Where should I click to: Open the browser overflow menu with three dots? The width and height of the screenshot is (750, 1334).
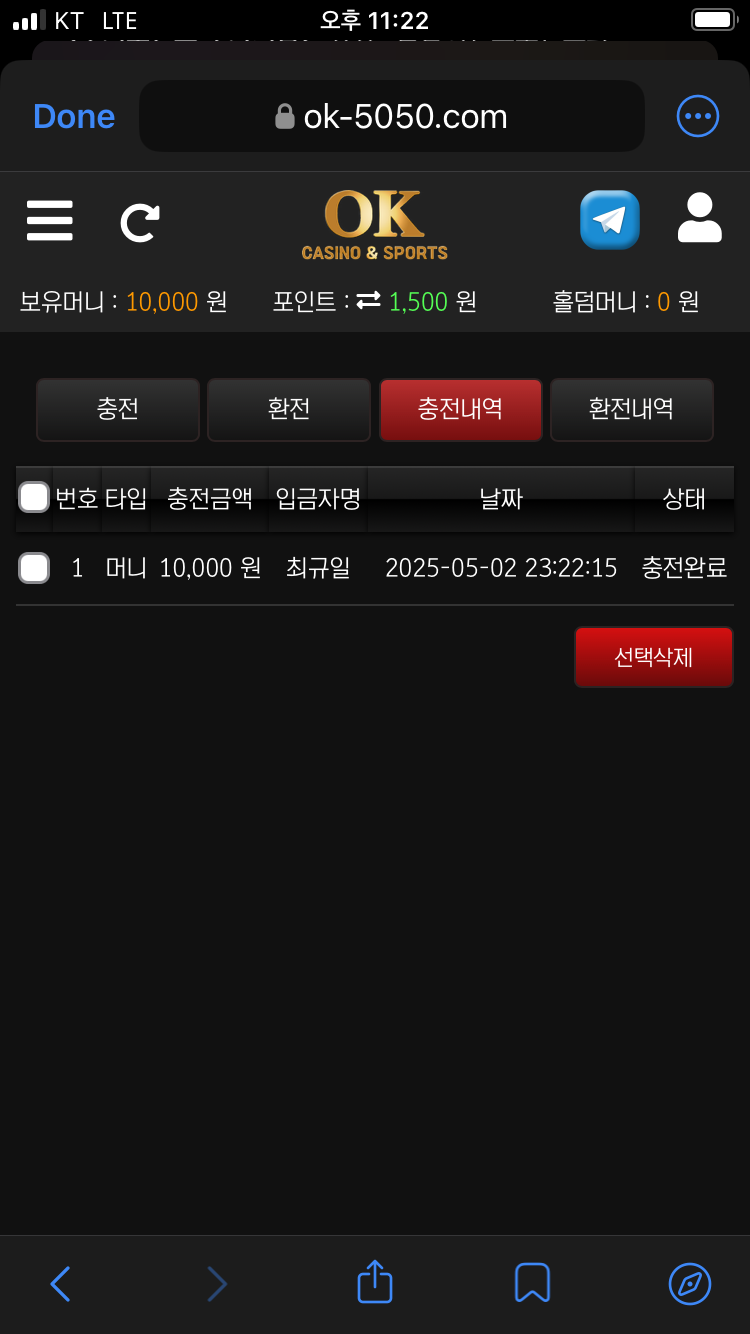697,116
